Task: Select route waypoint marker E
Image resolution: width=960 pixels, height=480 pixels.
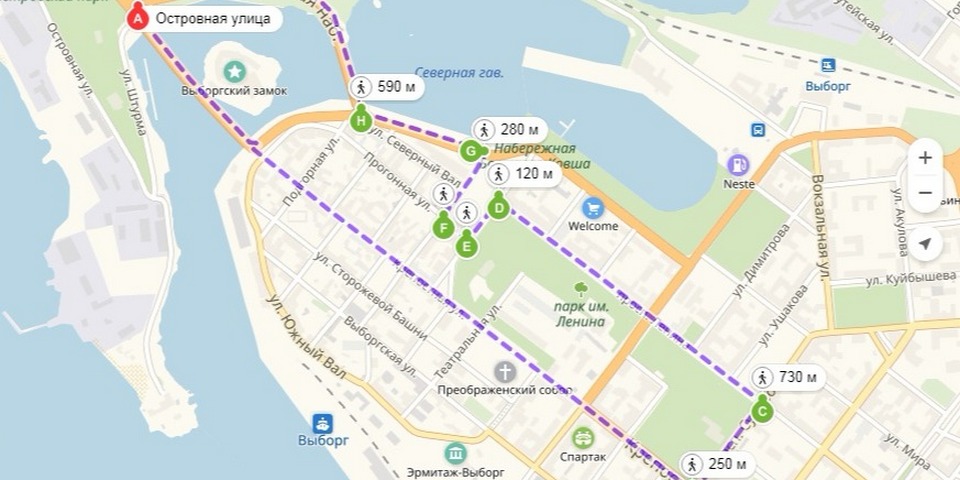Action: click(465, 244)
